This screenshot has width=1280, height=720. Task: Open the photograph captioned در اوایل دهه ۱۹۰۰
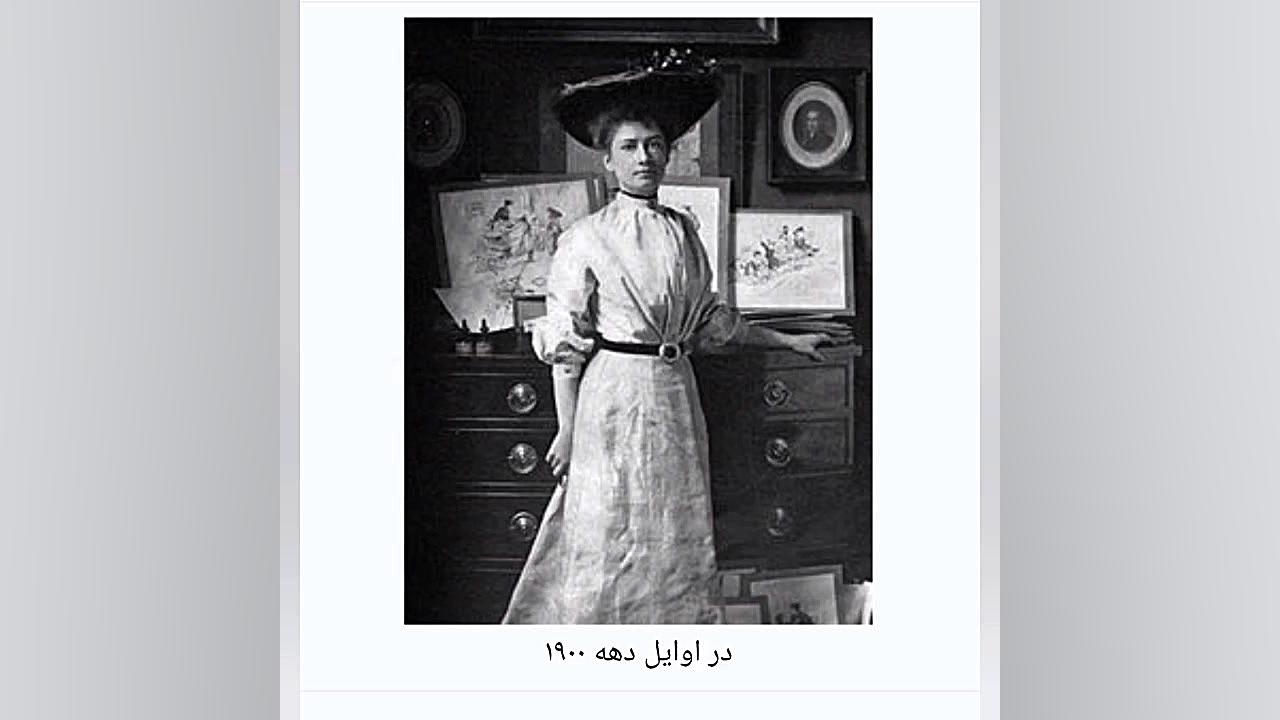click(638, 320)
